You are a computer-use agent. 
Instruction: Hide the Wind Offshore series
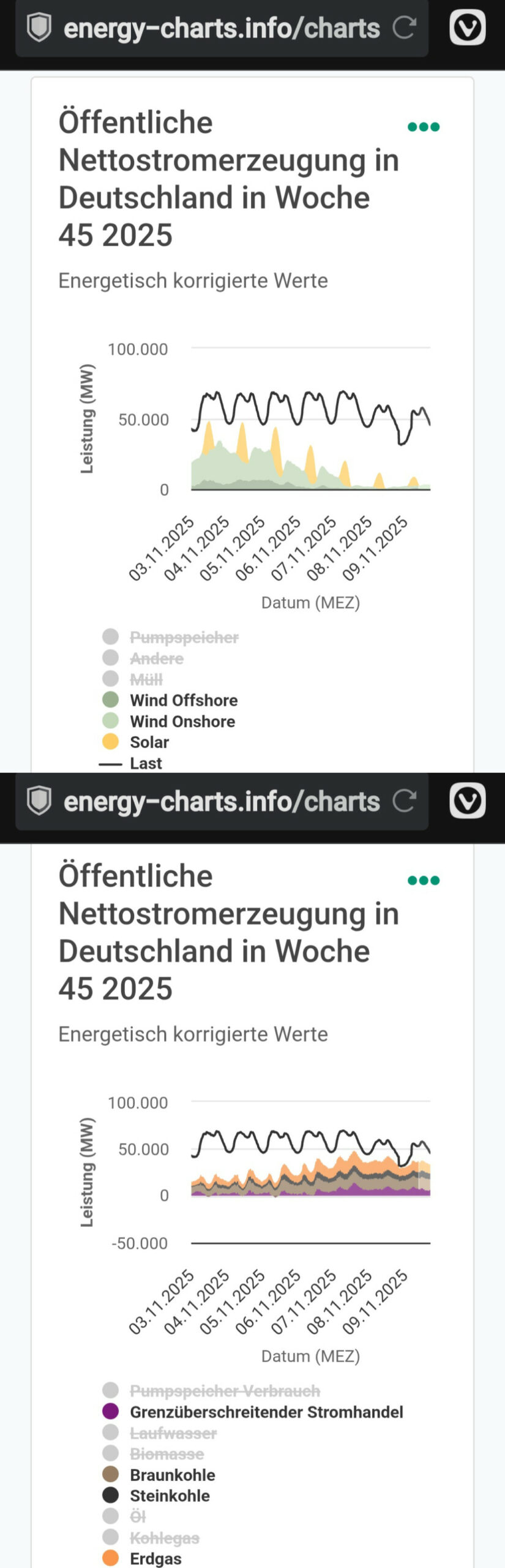point(183,700)
